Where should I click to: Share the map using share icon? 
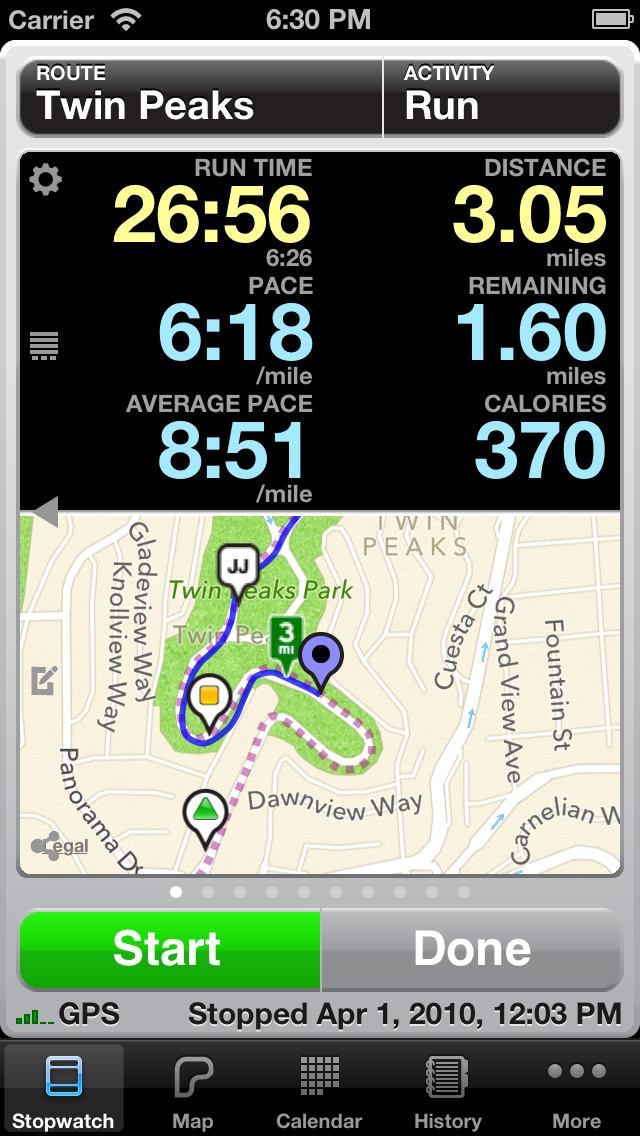[x=44, y=847]
